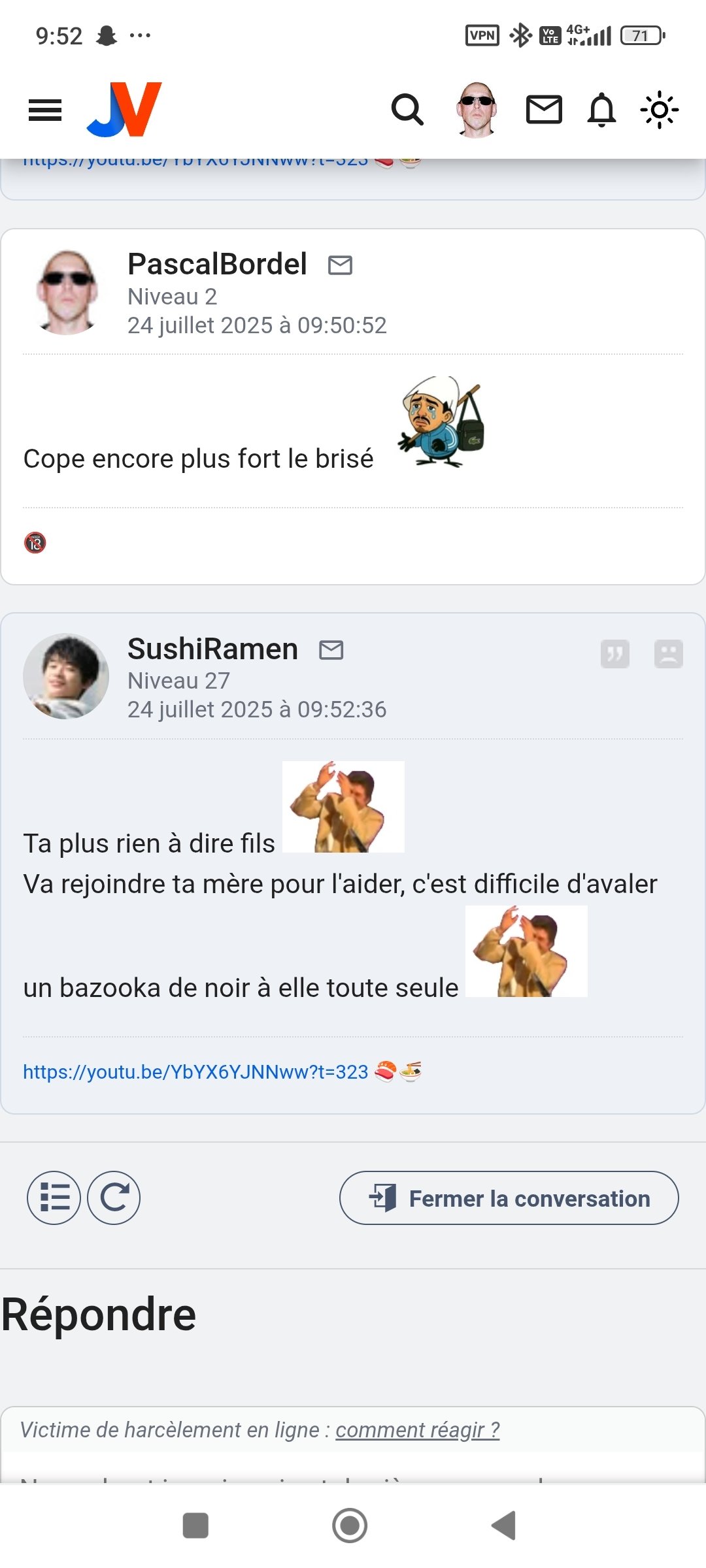
Task: Open the 'comment réagir ?' link
Action: [x=418, y=1429]
